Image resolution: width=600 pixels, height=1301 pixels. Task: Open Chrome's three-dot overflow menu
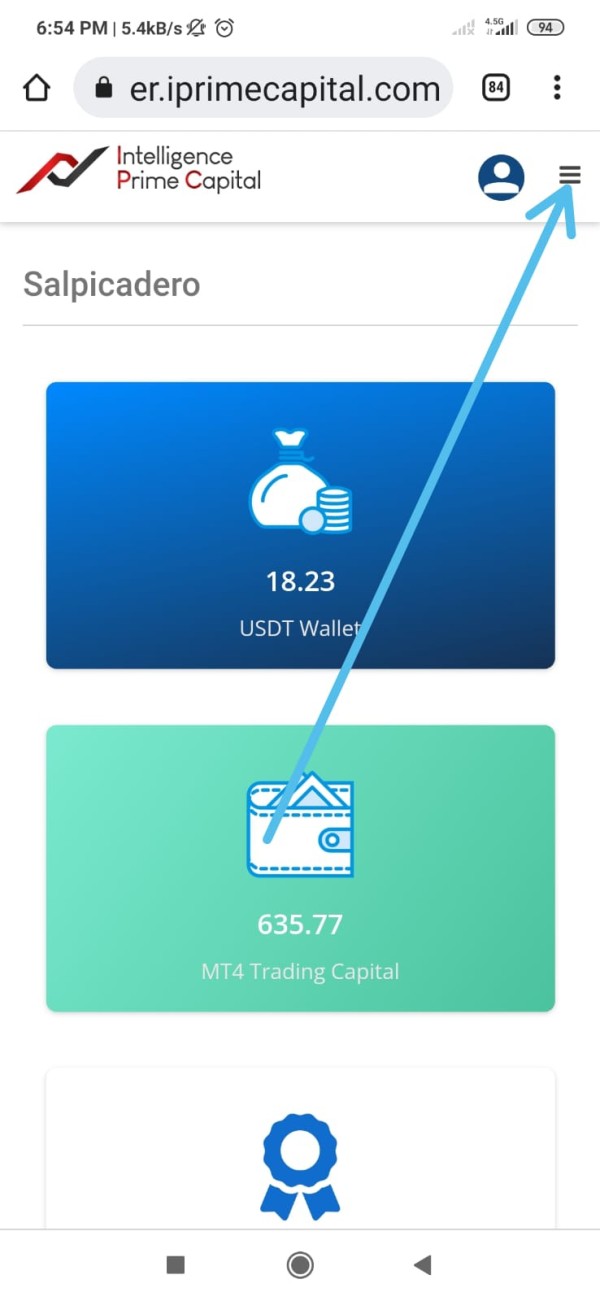[x=557, y=87]
